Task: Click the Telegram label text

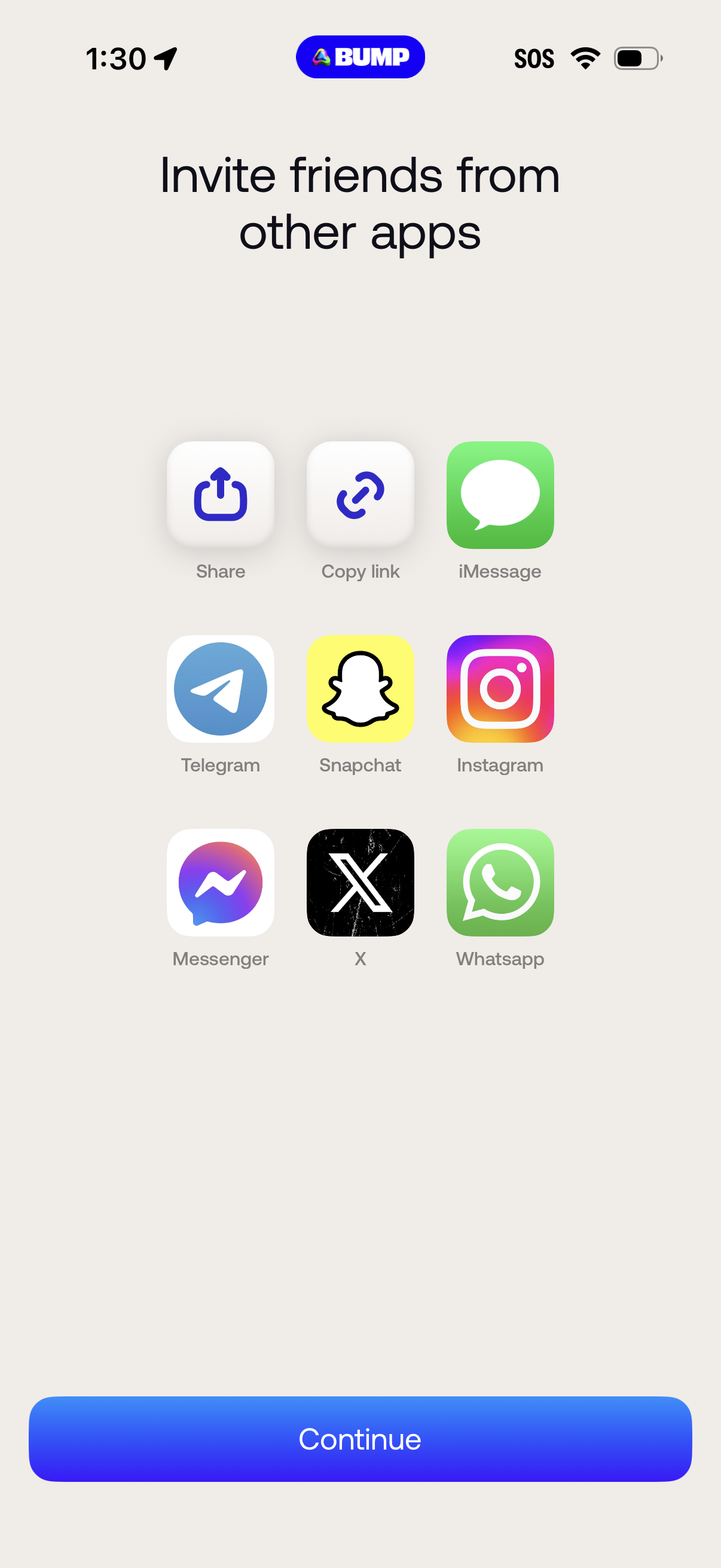Action: pos(220,764)
